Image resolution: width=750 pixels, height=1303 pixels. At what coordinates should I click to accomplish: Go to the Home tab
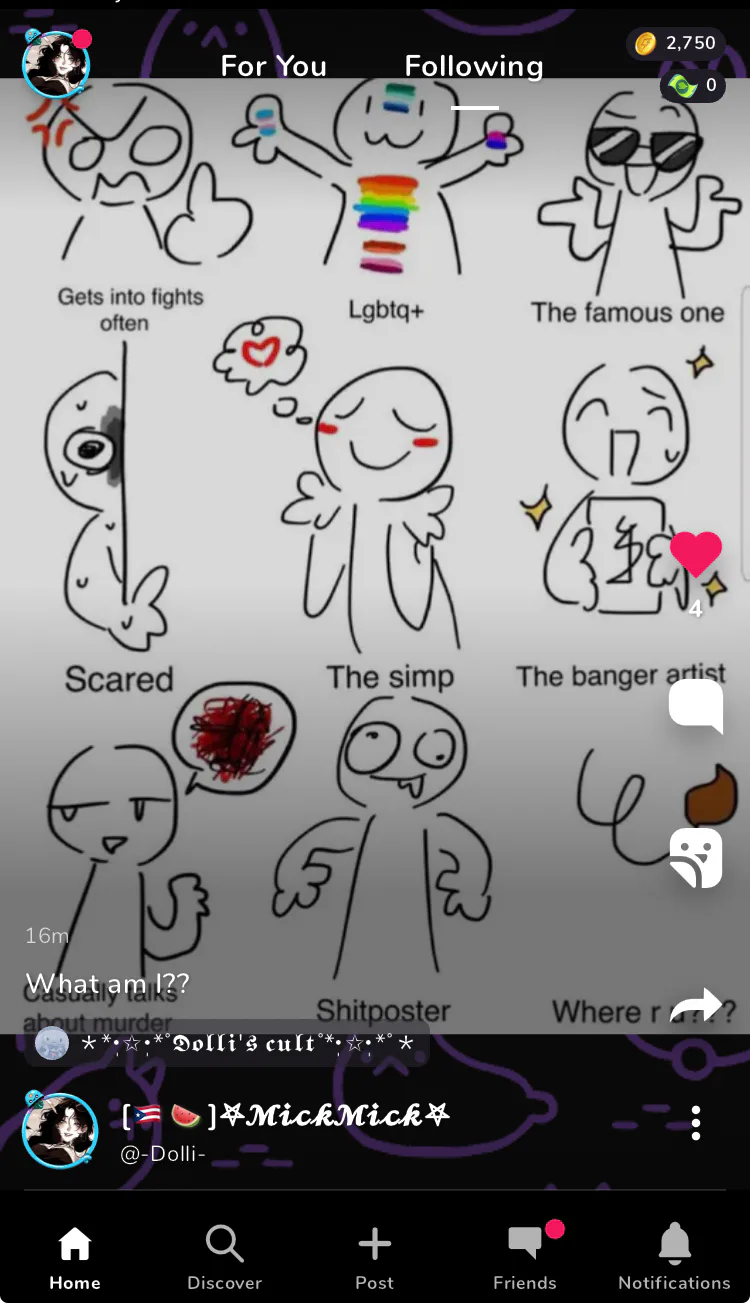[75, 1258]
